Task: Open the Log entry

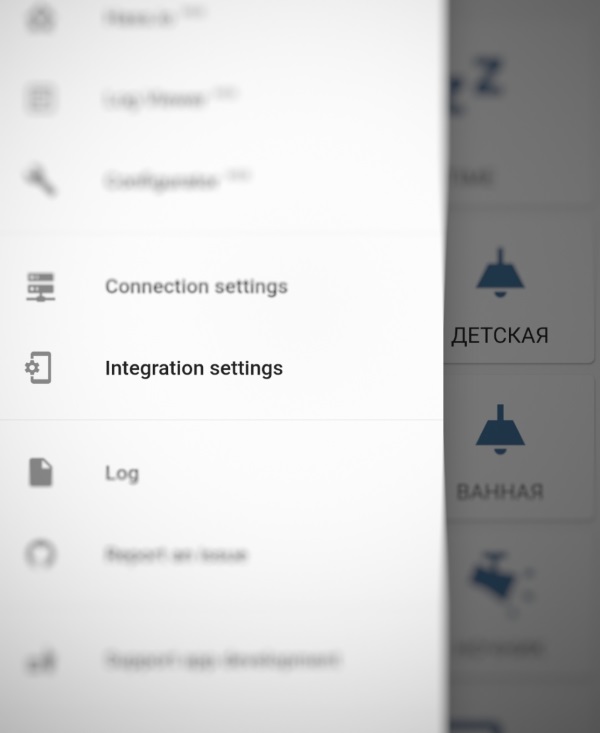Action: pos(122,473)
